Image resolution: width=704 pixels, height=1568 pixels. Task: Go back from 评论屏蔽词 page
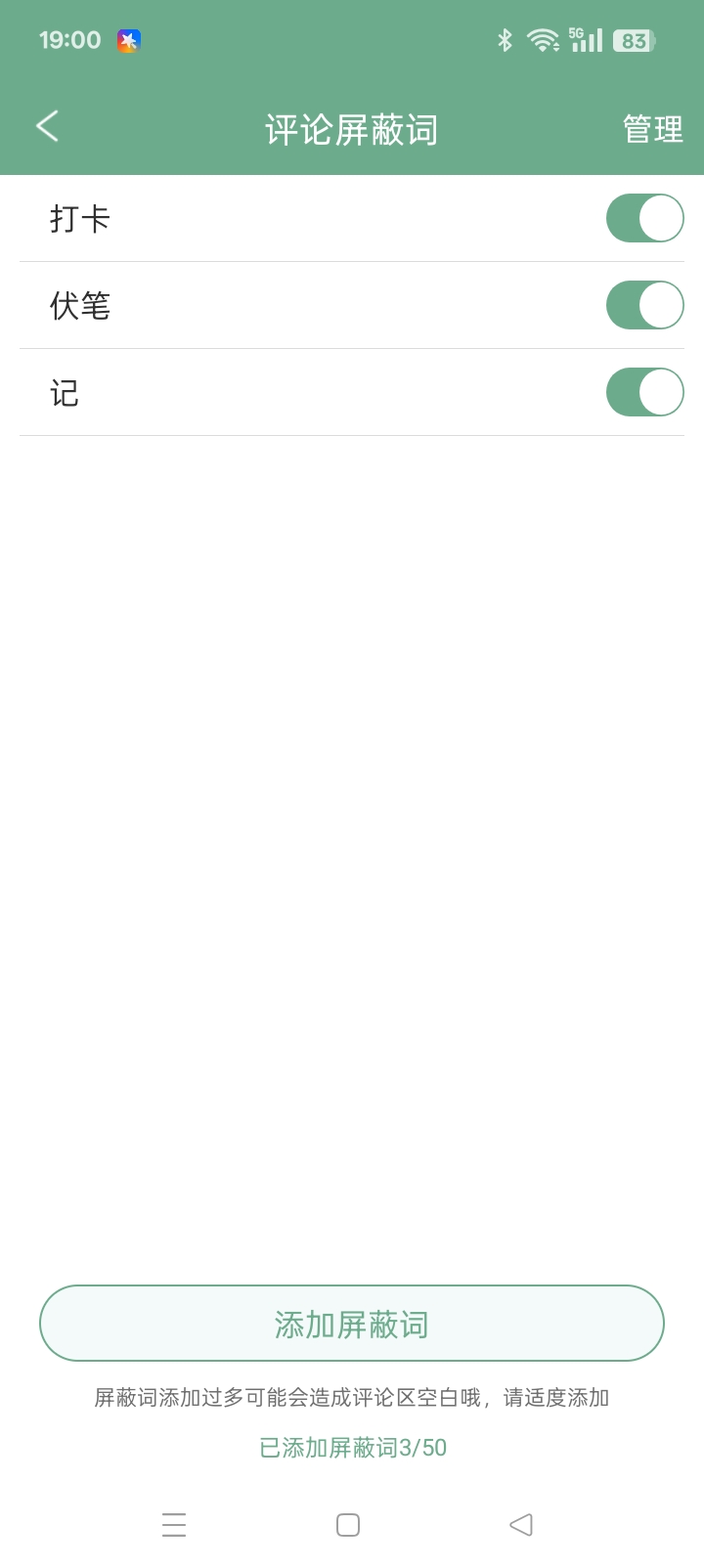pos(47,127)
